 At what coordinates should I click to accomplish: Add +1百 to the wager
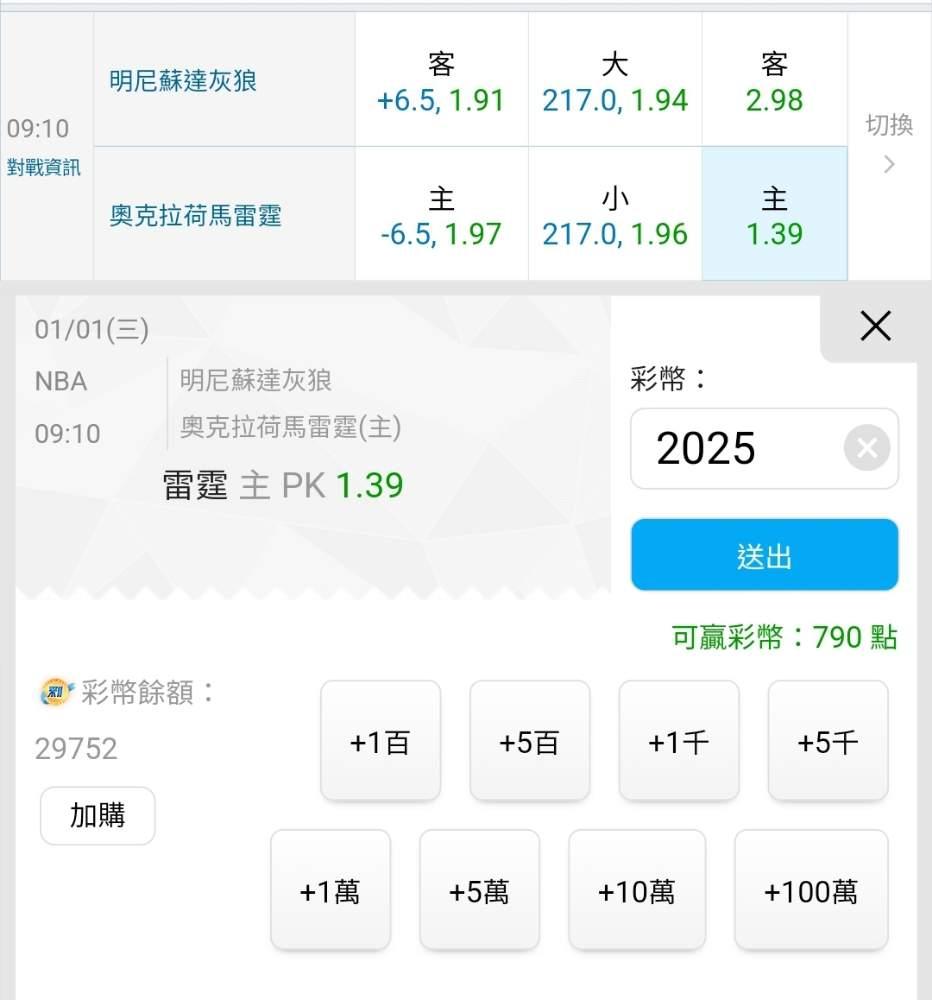380,740
